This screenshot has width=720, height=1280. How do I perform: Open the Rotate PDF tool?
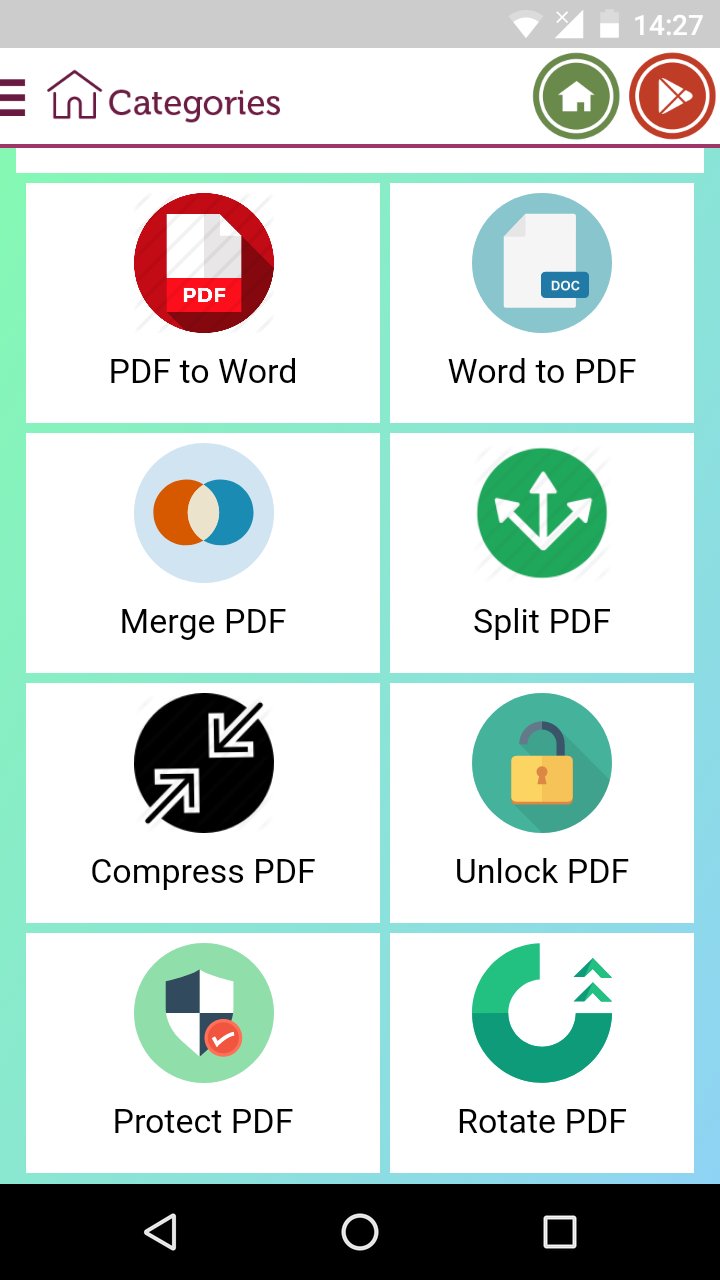point(541,1012)
